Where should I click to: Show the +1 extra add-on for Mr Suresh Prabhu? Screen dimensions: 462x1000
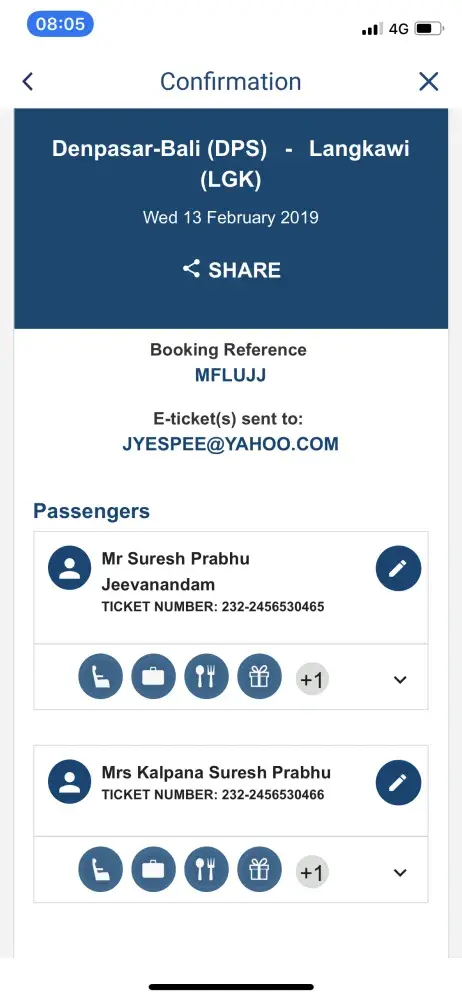point(312,680)
